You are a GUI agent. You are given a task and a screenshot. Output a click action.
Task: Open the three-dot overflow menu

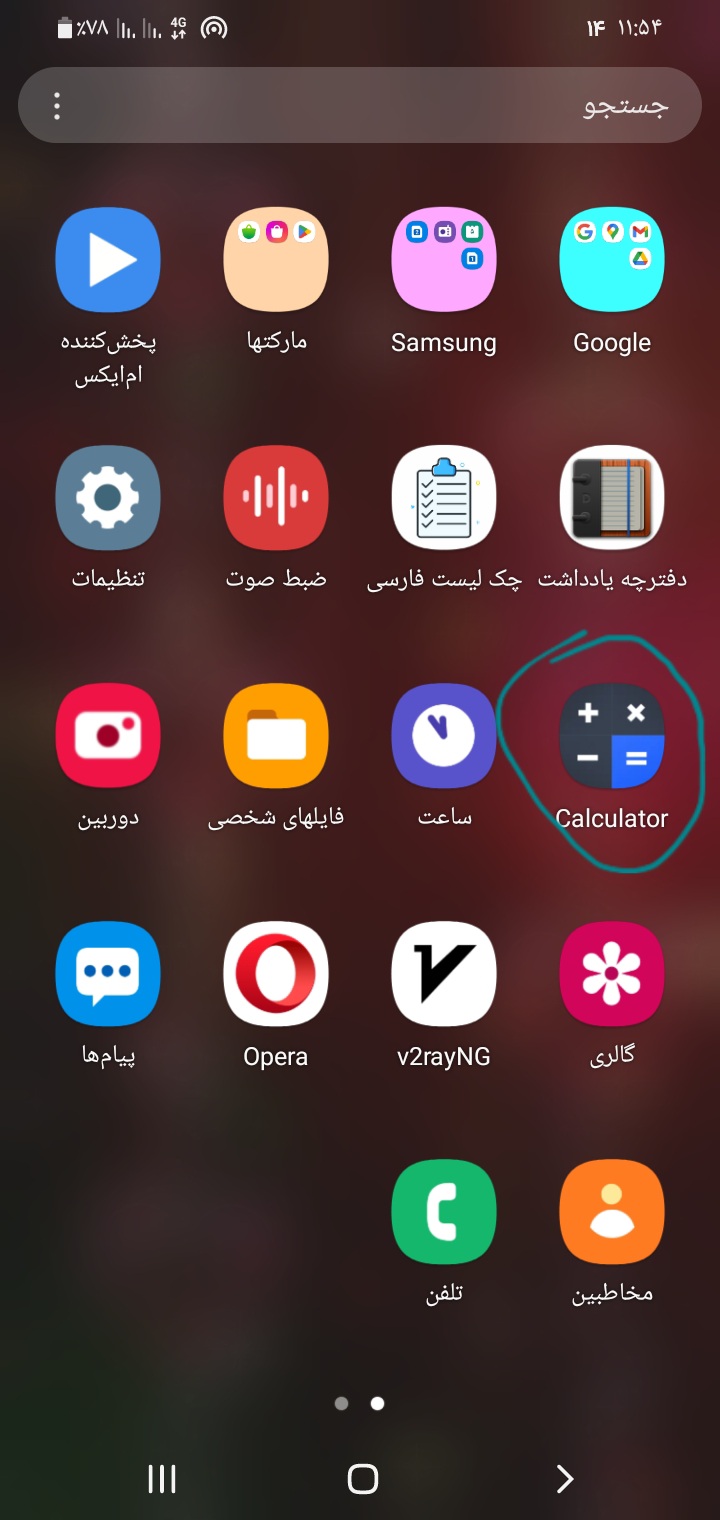[x=57, y=106]
